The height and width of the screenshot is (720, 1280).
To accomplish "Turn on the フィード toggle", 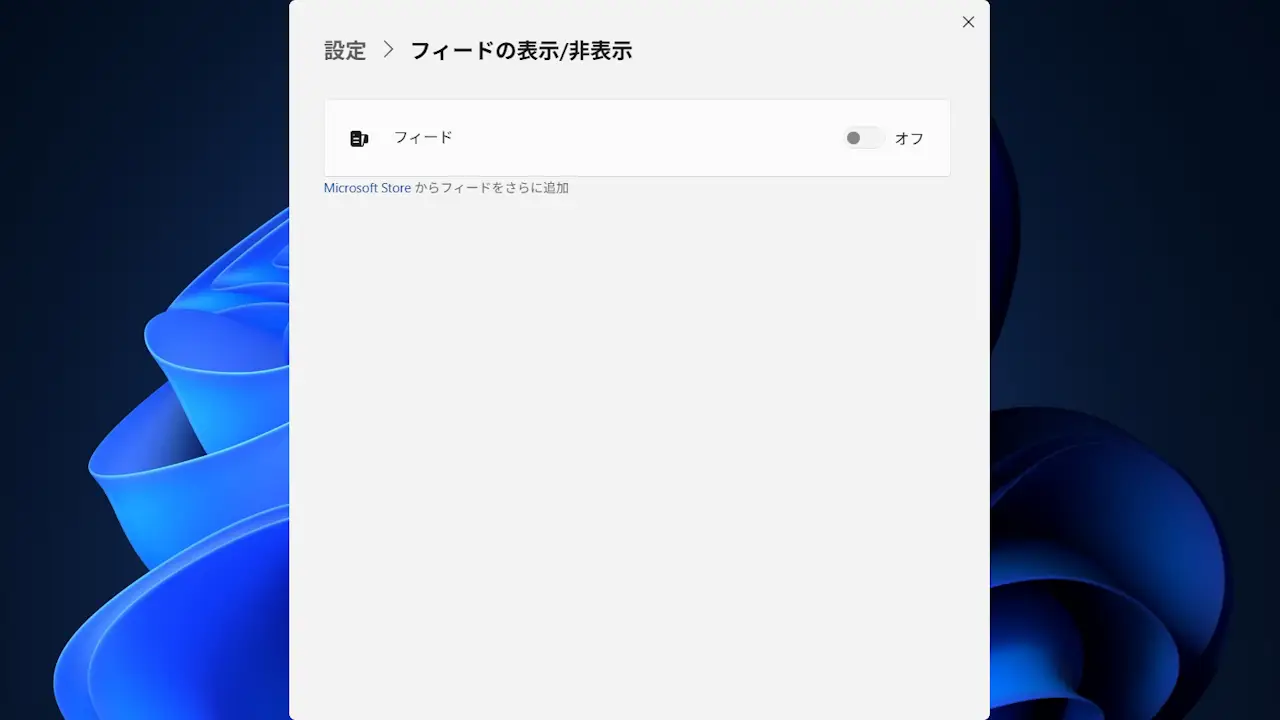I will pos(863,138).
